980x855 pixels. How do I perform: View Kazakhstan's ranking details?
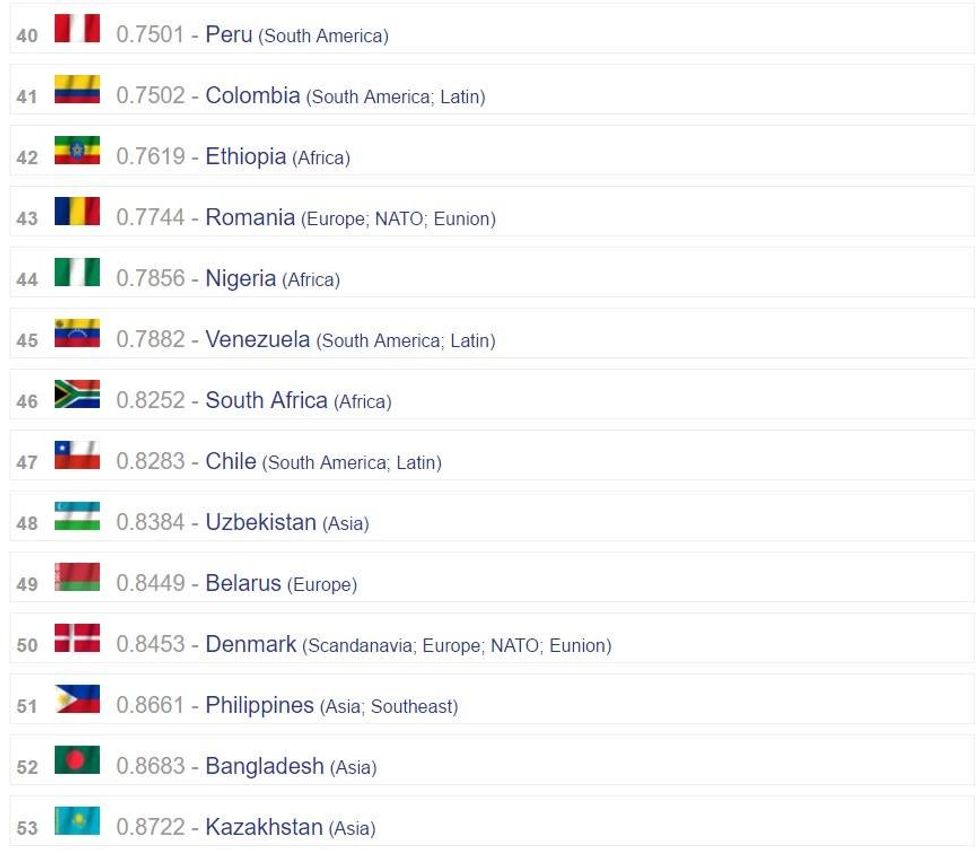[x=264, y=828]
